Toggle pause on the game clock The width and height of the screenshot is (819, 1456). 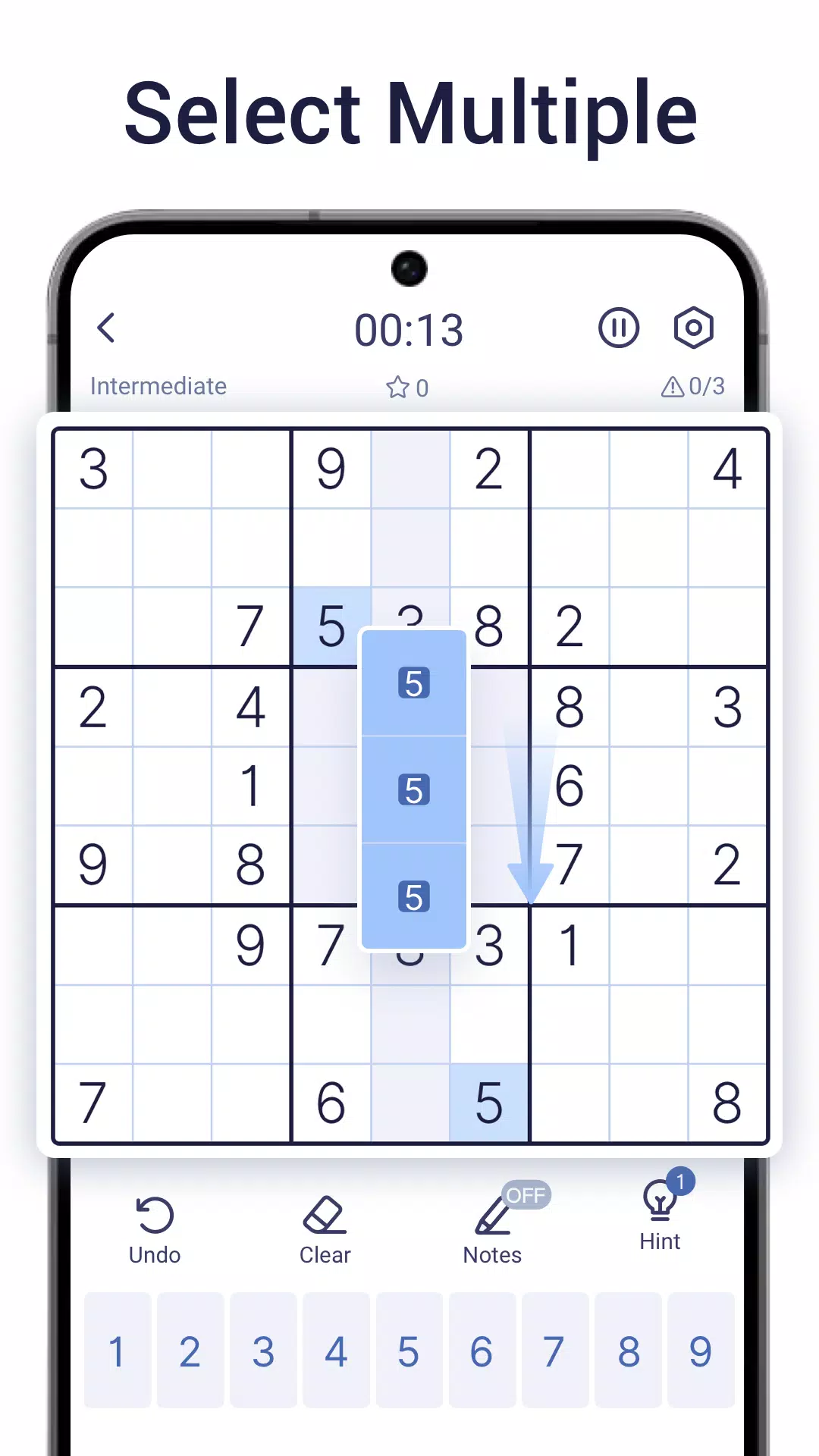point(619,327)
